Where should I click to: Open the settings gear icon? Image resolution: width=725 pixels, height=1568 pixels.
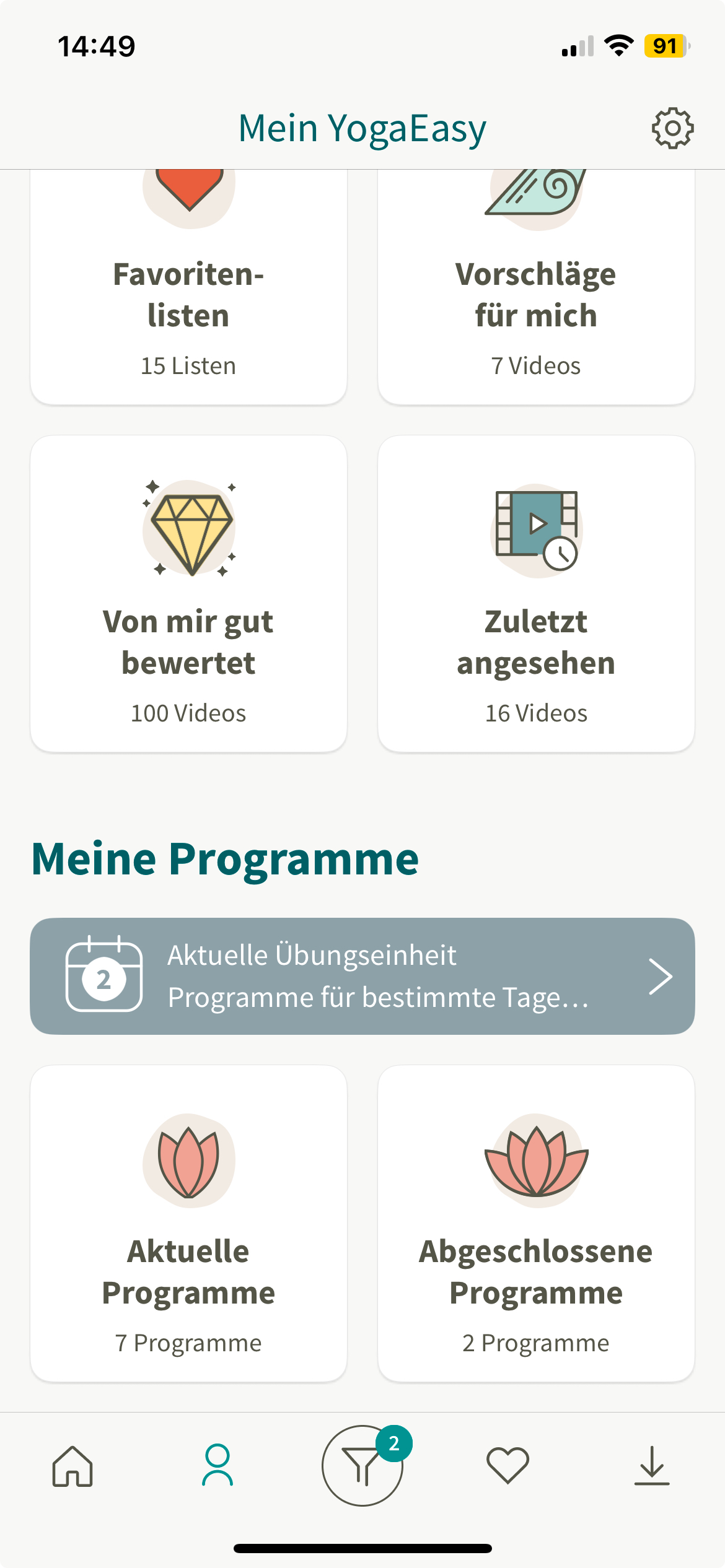[x=672, y=129]
